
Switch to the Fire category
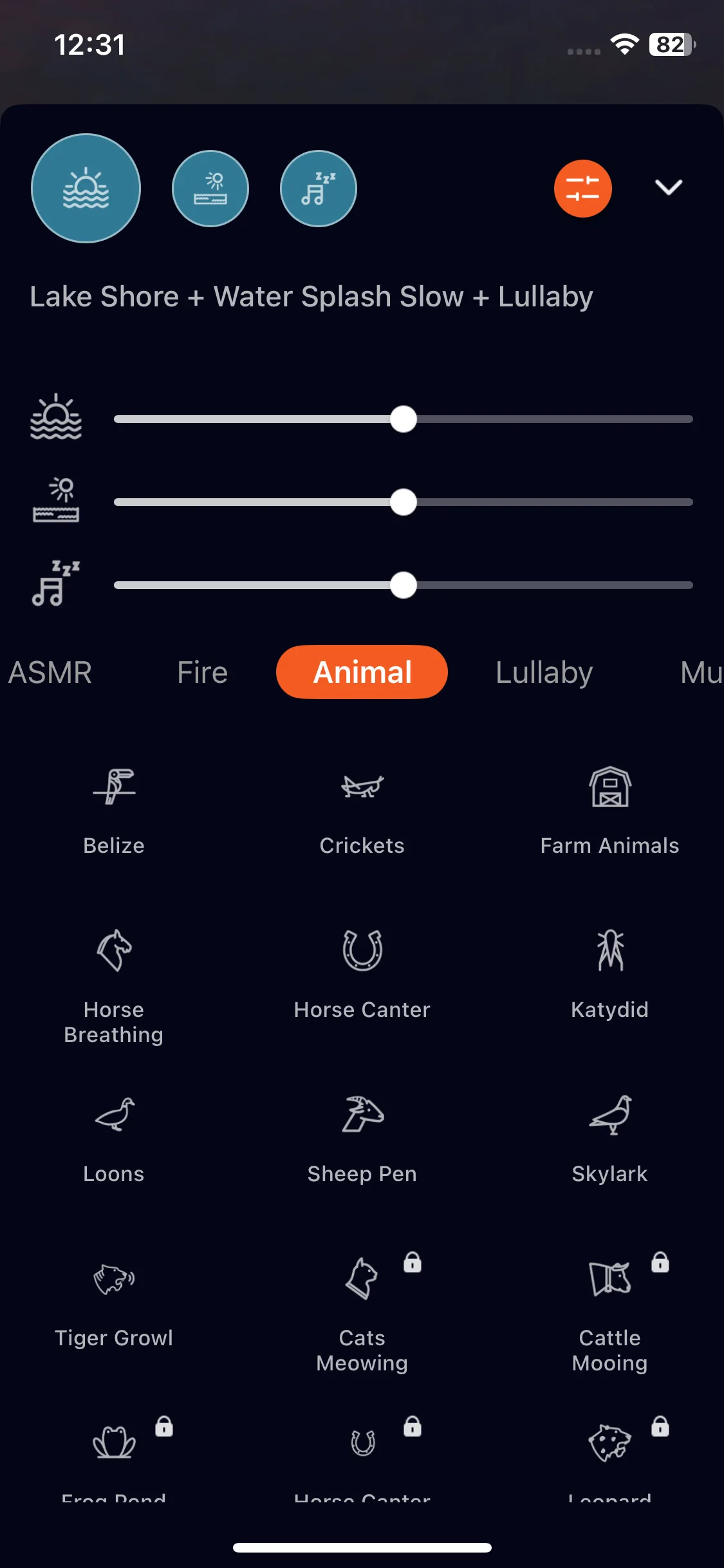click(x=202, y=672)
